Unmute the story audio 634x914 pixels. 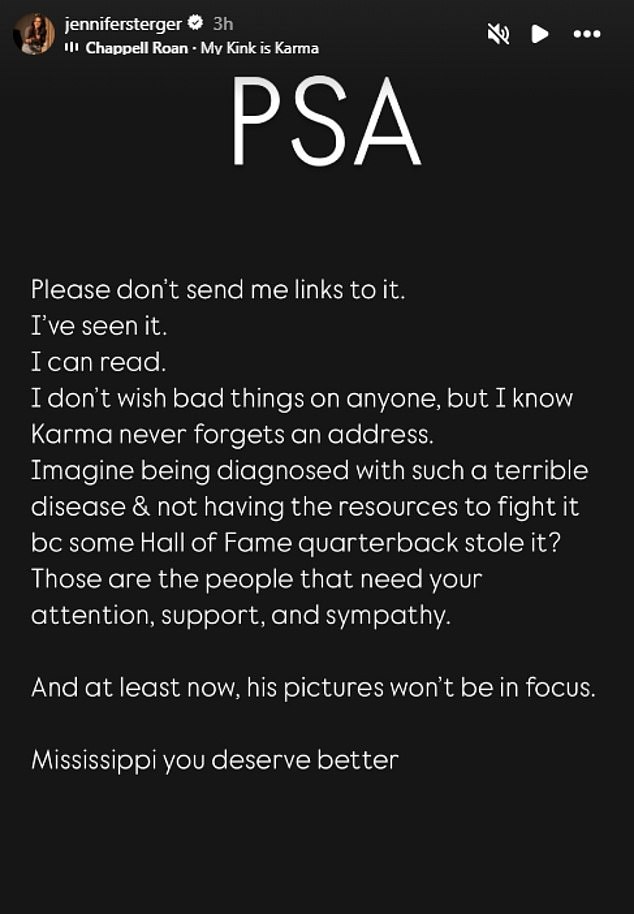(x=498, y=34)
